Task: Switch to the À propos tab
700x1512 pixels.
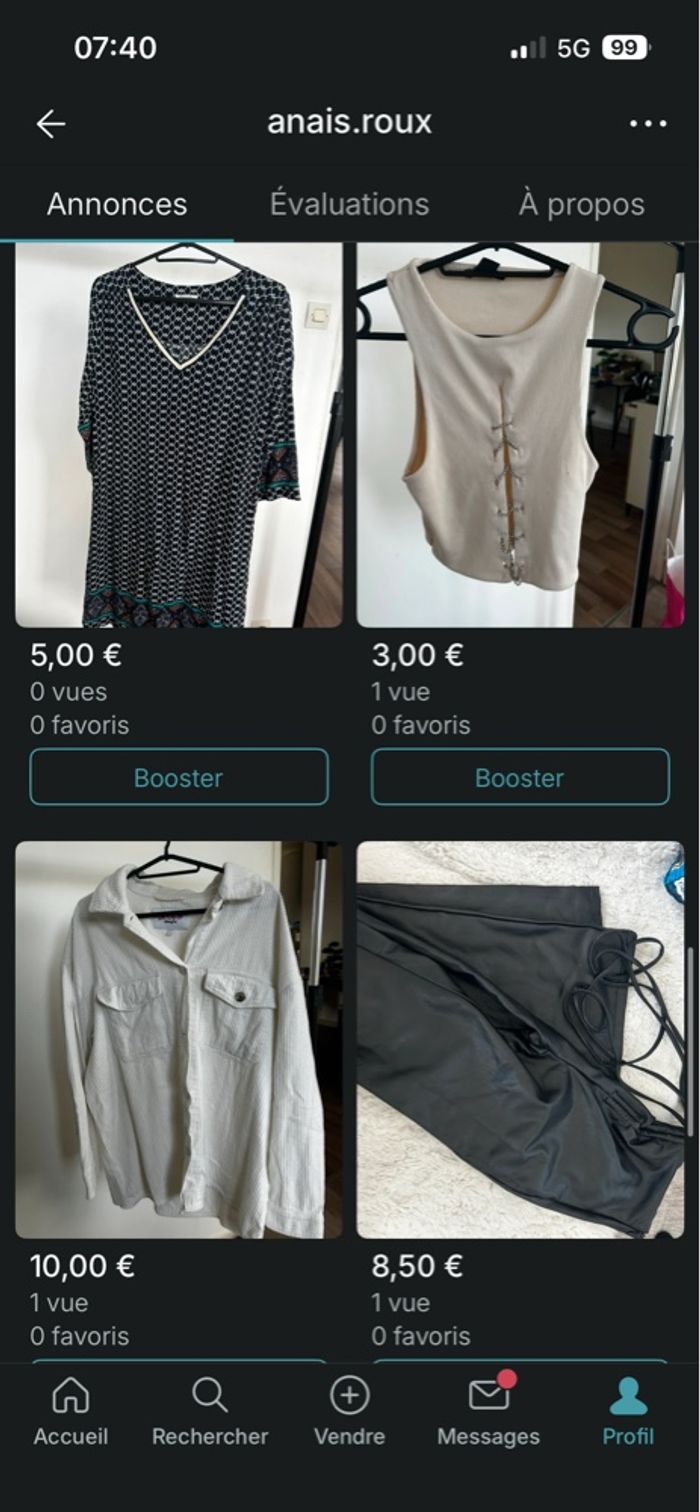Action: (581, 205)
